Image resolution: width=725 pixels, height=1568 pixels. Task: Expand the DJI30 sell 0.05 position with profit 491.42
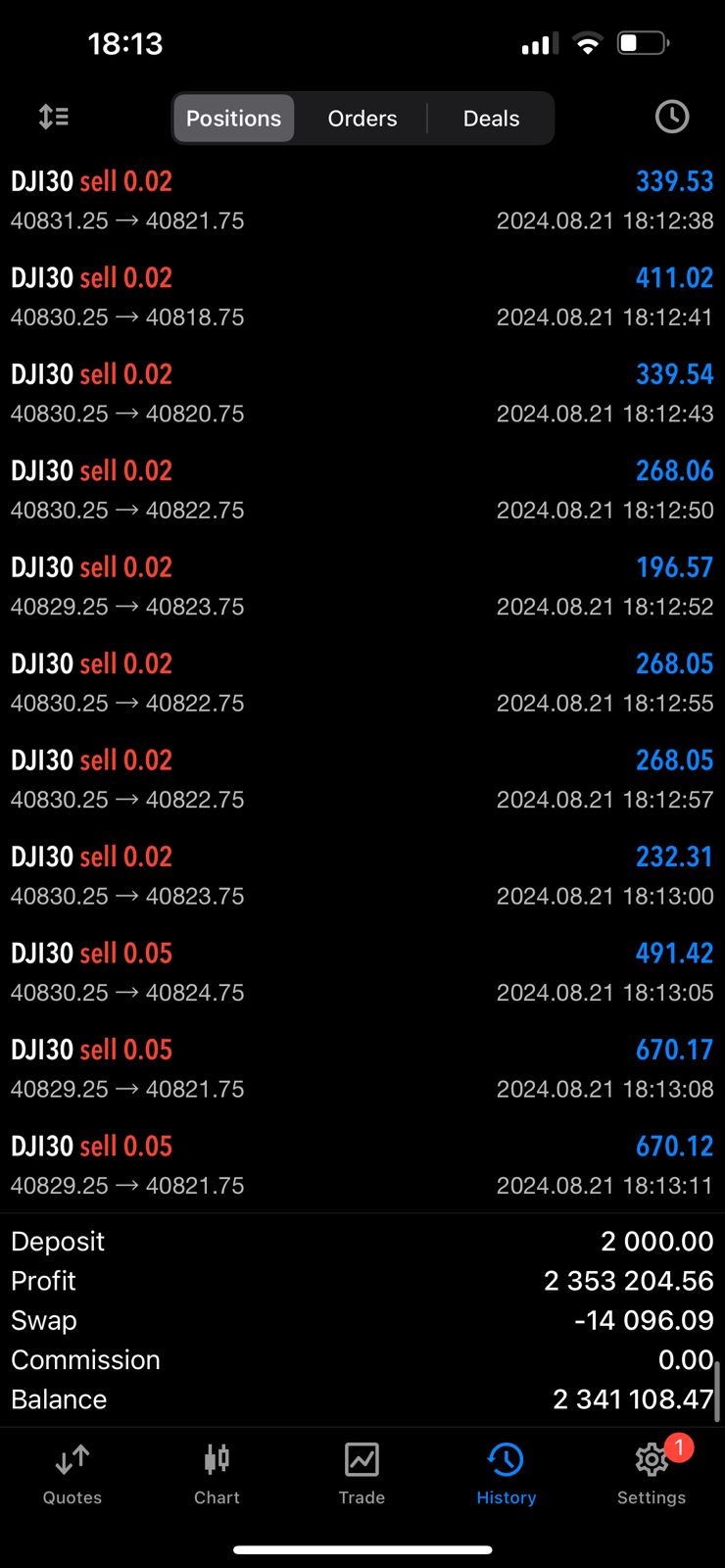[362, 972]
